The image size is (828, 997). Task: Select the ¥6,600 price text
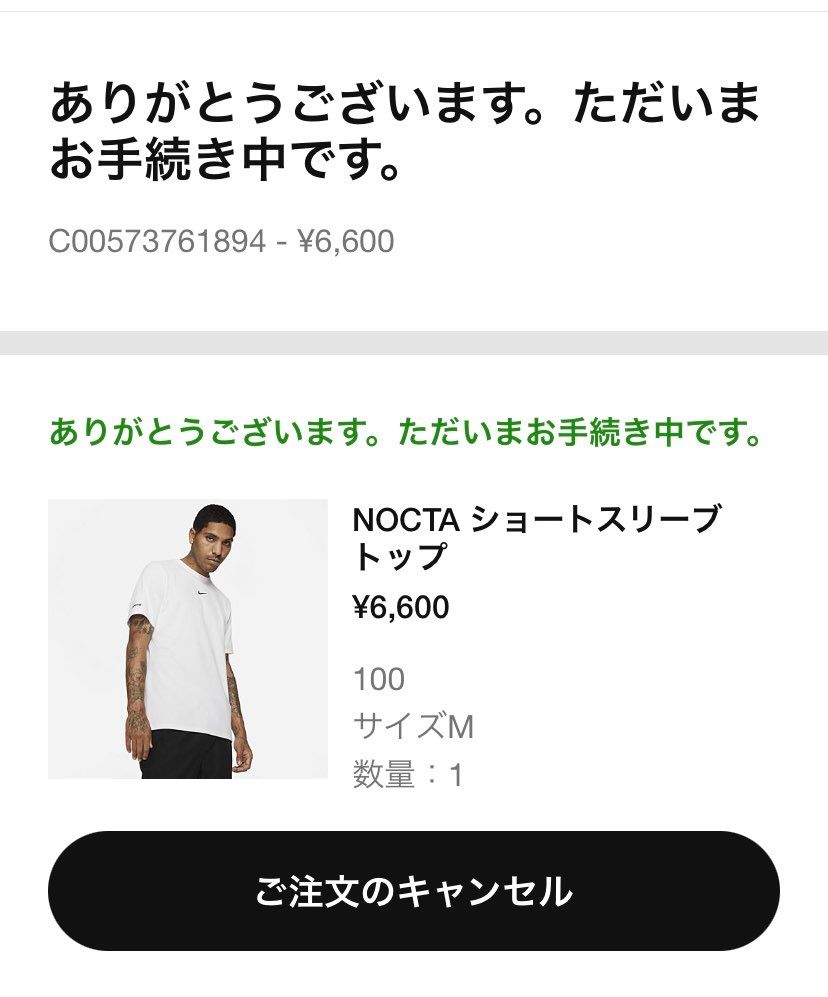tap(400, 606)
